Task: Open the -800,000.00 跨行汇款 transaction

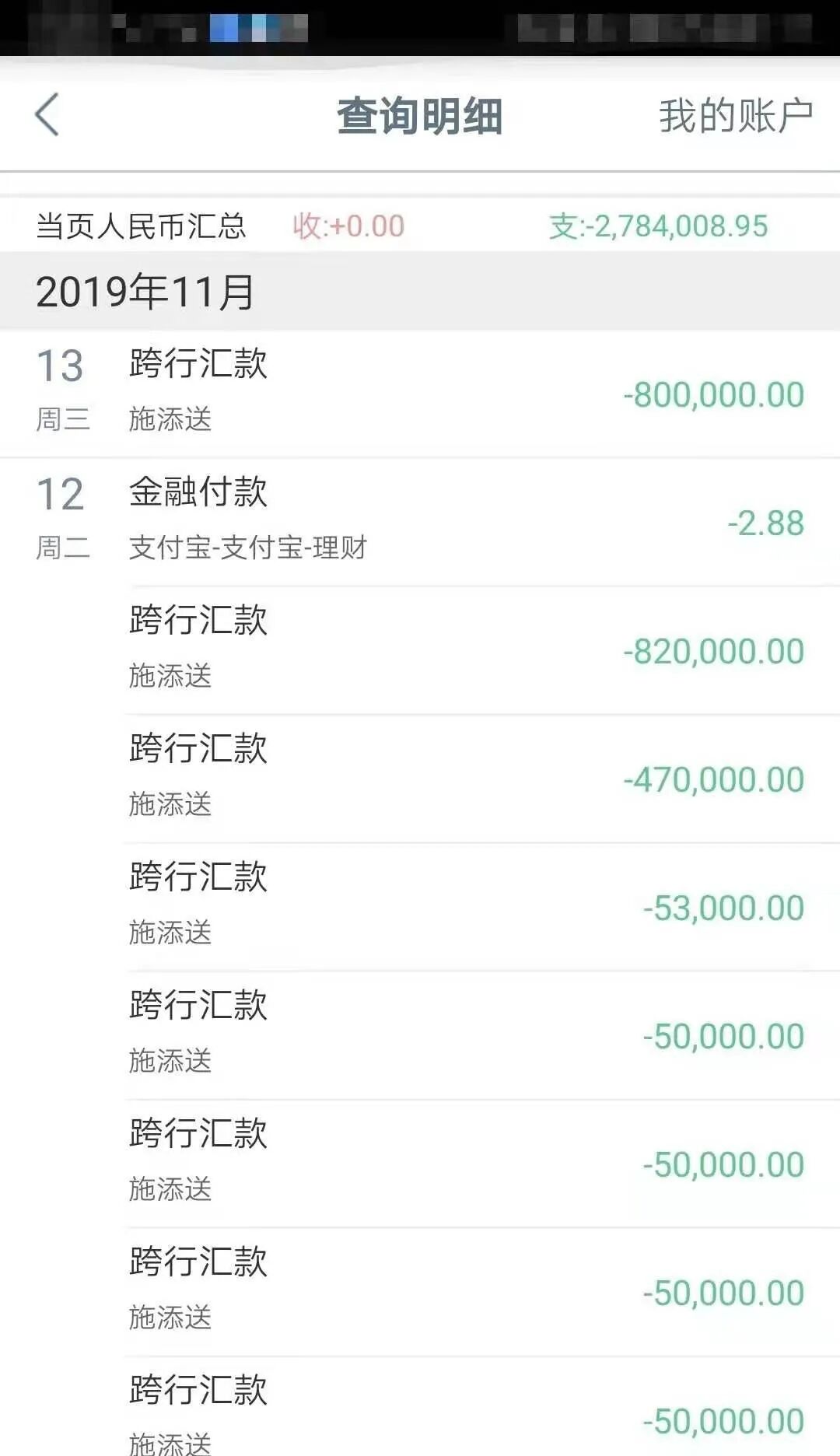Action: coord(420,394)
